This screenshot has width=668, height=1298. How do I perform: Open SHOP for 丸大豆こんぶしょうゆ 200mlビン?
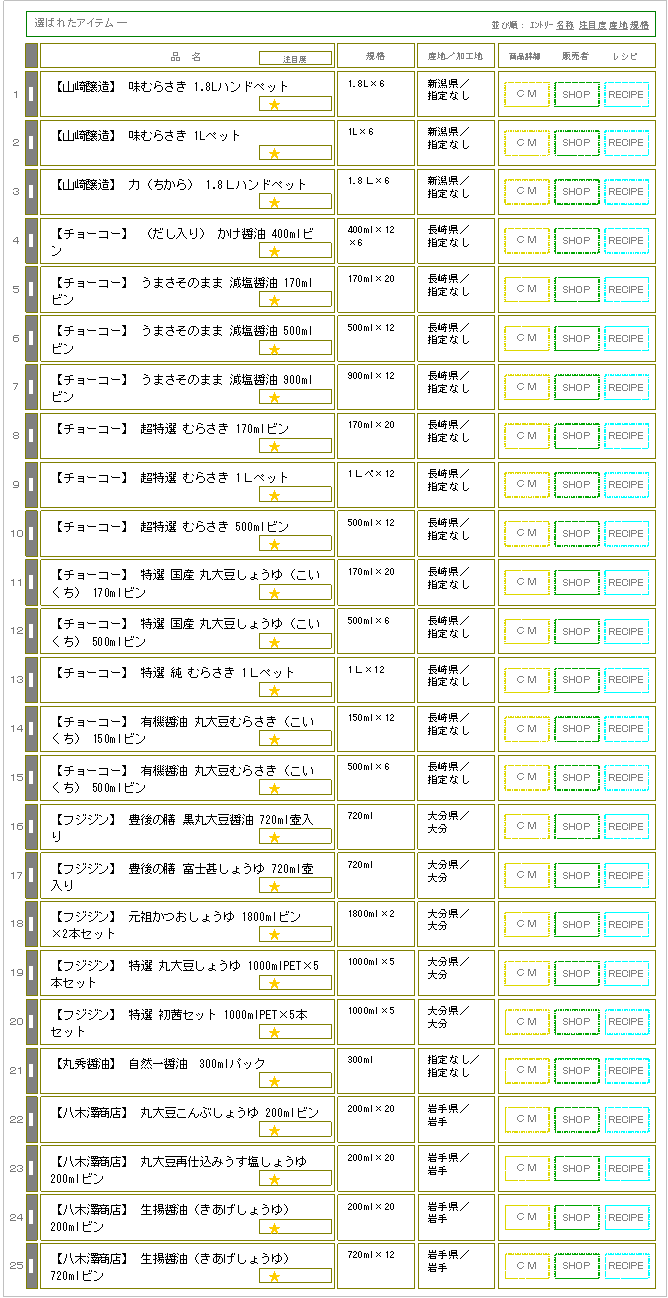[x=576, y=1119]
